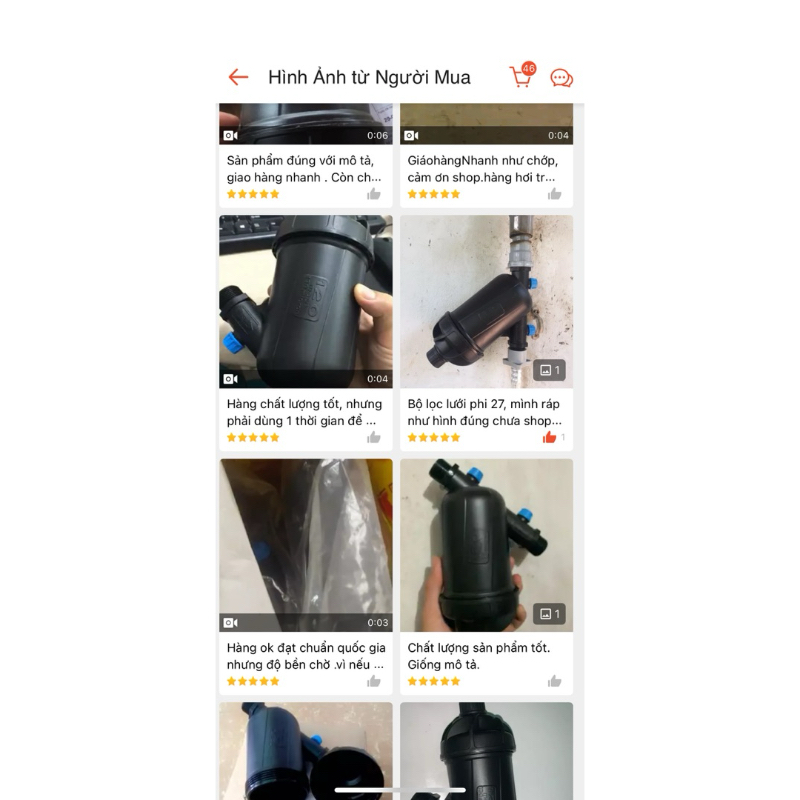The image size is (800, 800).
Task: Toggle like on 'Bộ lọc lưới phi 27' review
Action: click(x=550, y=437)
